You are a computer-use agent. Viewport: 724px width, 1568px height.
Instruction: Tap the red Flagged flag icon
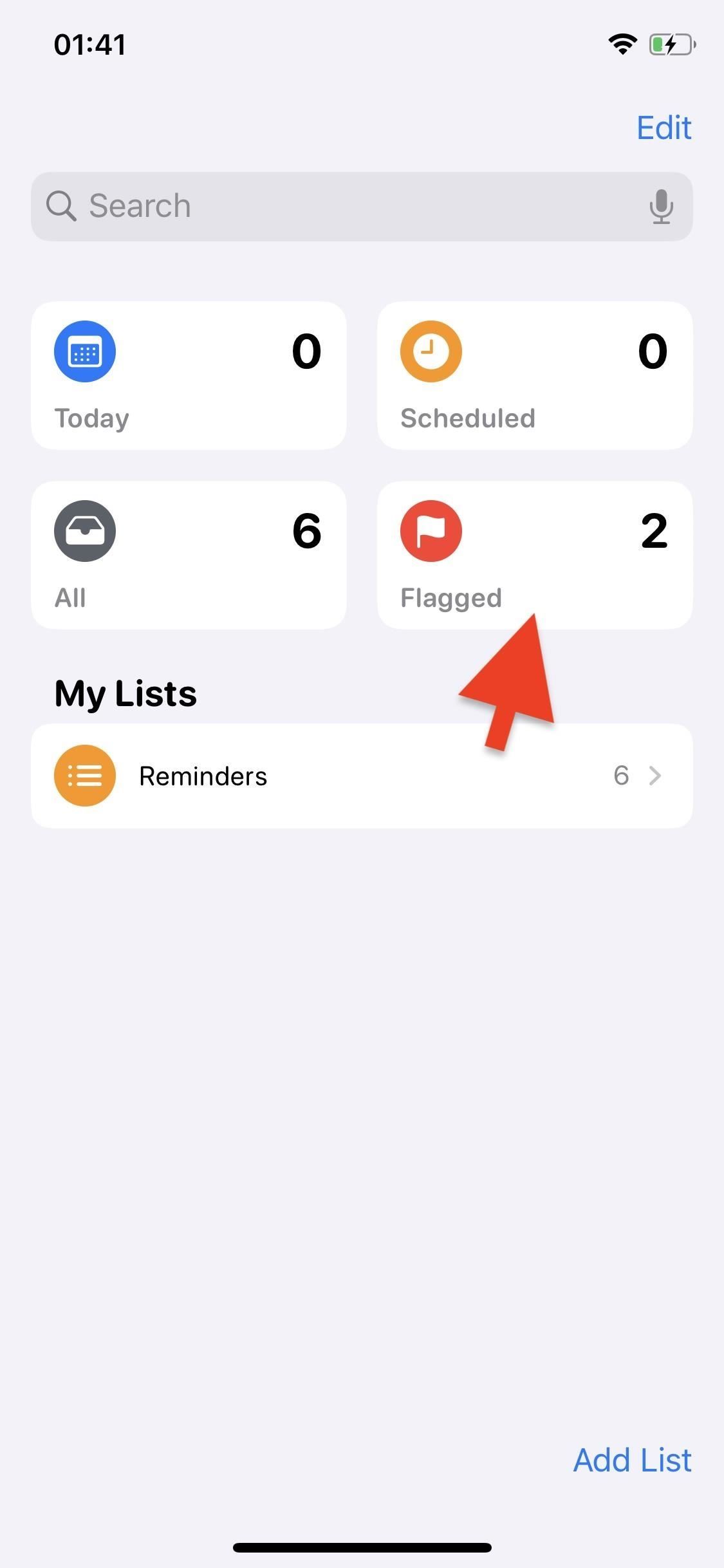coord(431,530)
